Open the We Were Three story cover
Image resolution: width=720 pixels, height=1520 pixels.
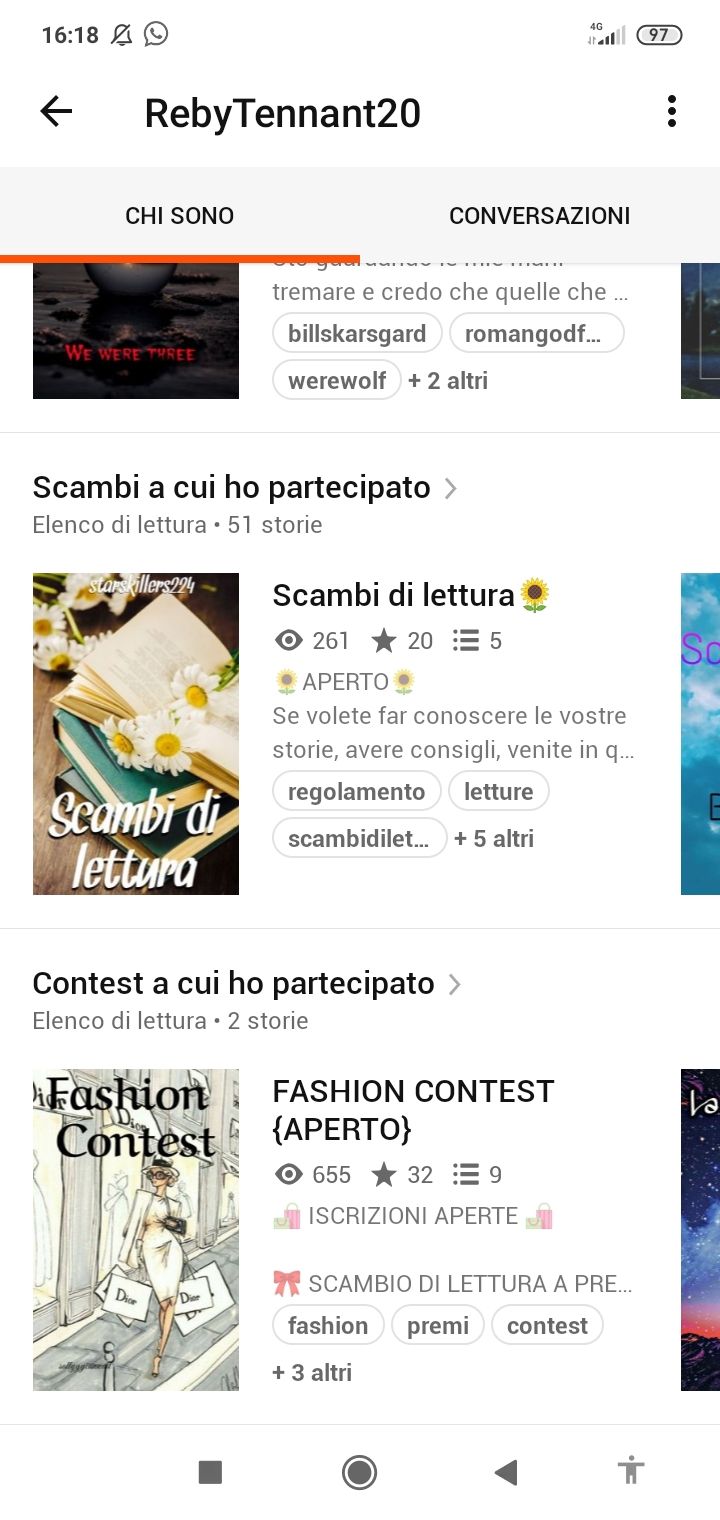[136, 332]
